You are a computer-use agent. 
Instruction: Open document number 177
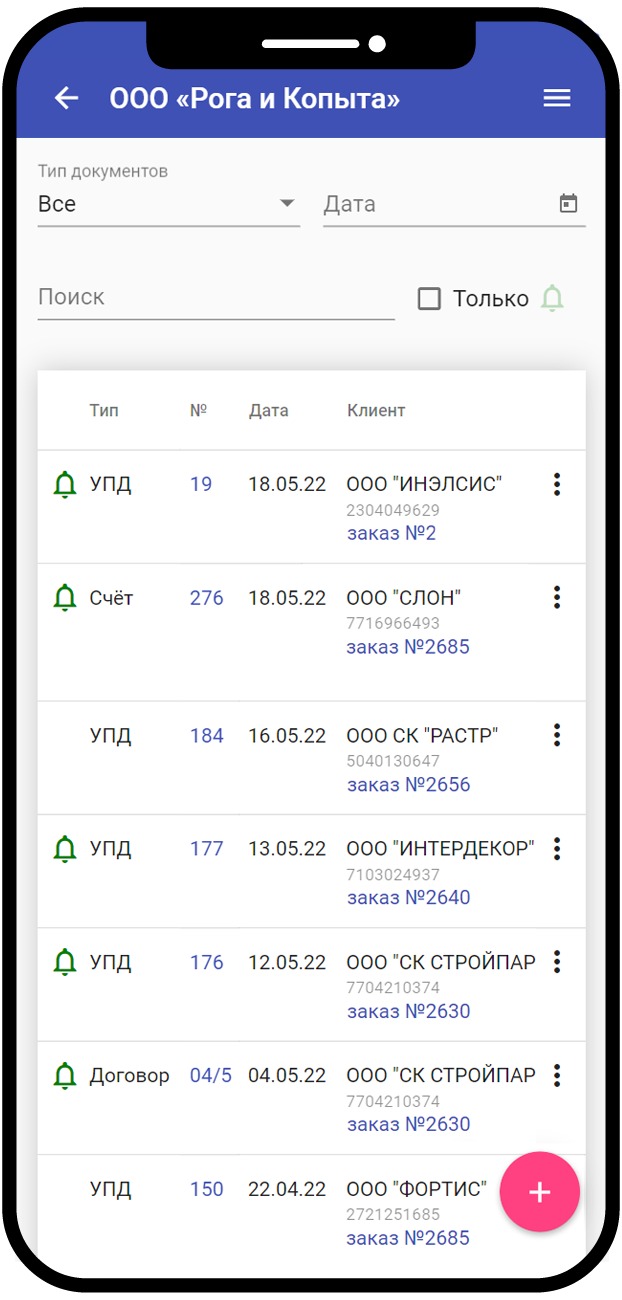pyautogui.click(x=207, y=849)
